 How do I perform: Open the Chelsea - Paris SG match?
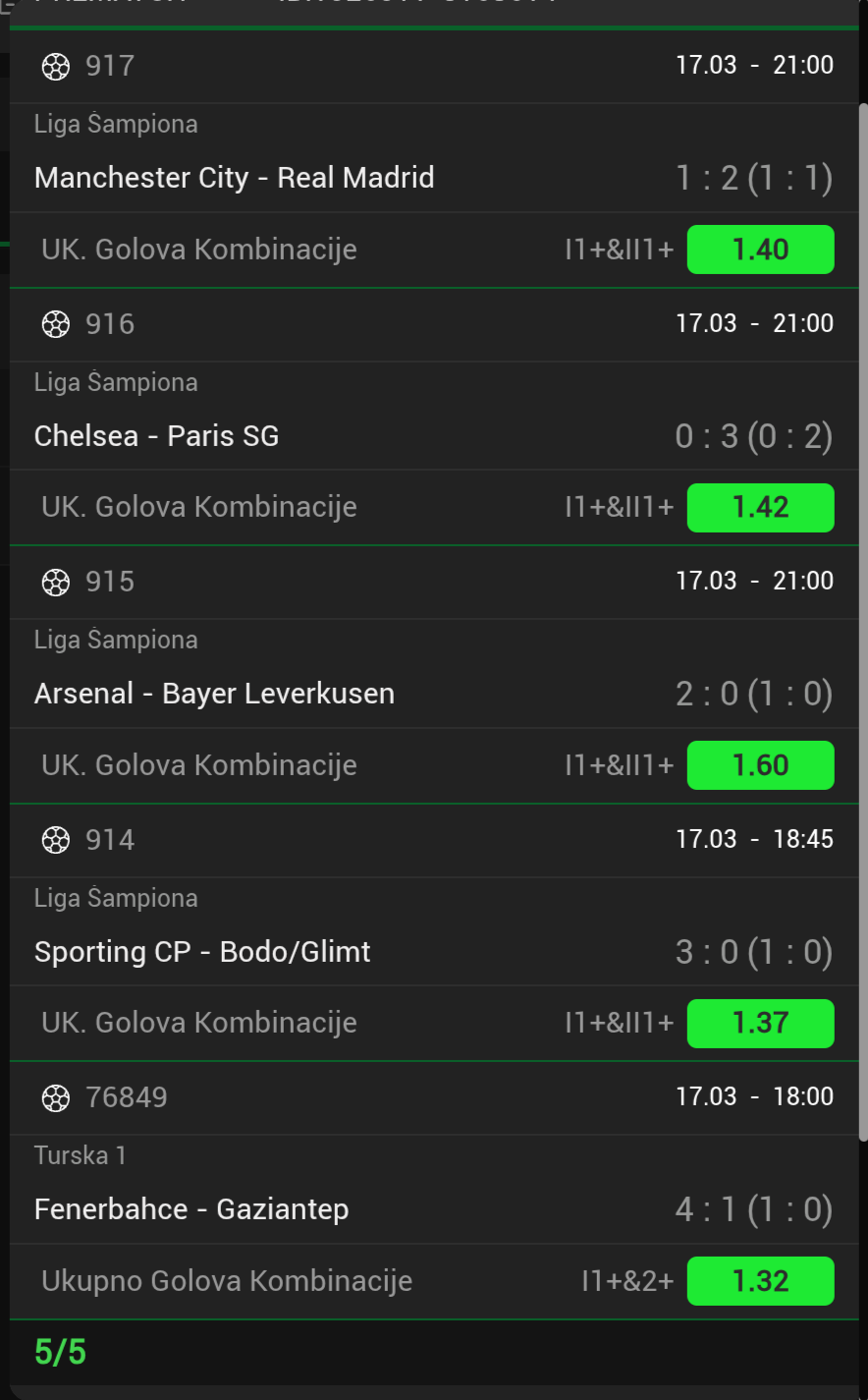(156, 436)
